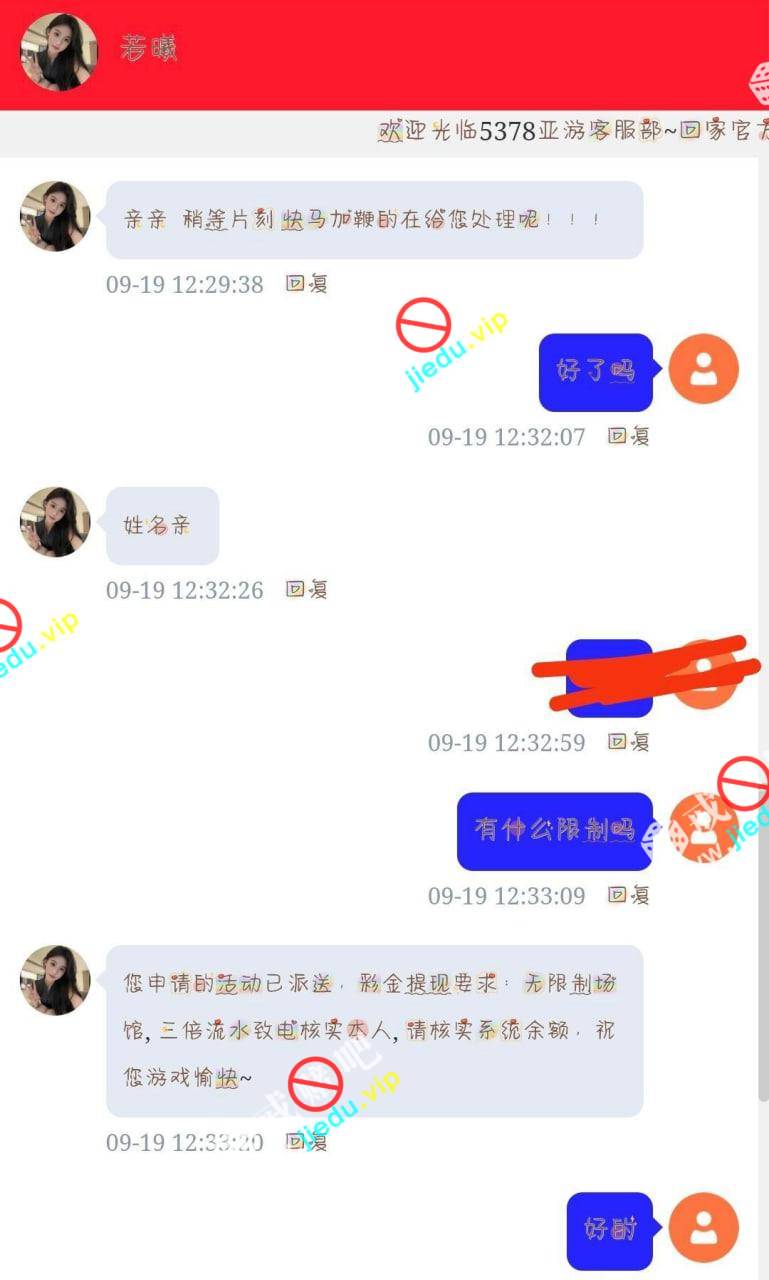Tap 回复 beside the 12:32:59 timestamp
The width and height of the screenshot is (769, 1280).
click(x=629, y=742)
